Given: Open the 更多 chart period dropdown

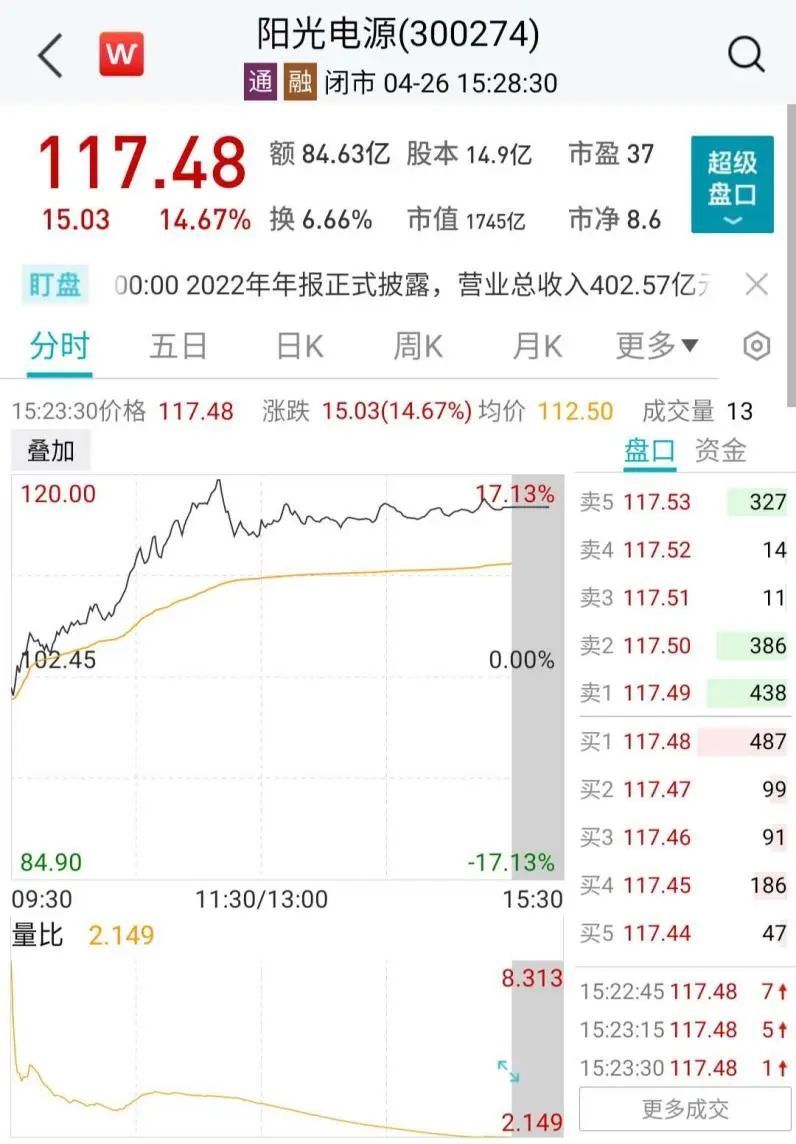Looking at the screenshot, I should coord(656,347).
